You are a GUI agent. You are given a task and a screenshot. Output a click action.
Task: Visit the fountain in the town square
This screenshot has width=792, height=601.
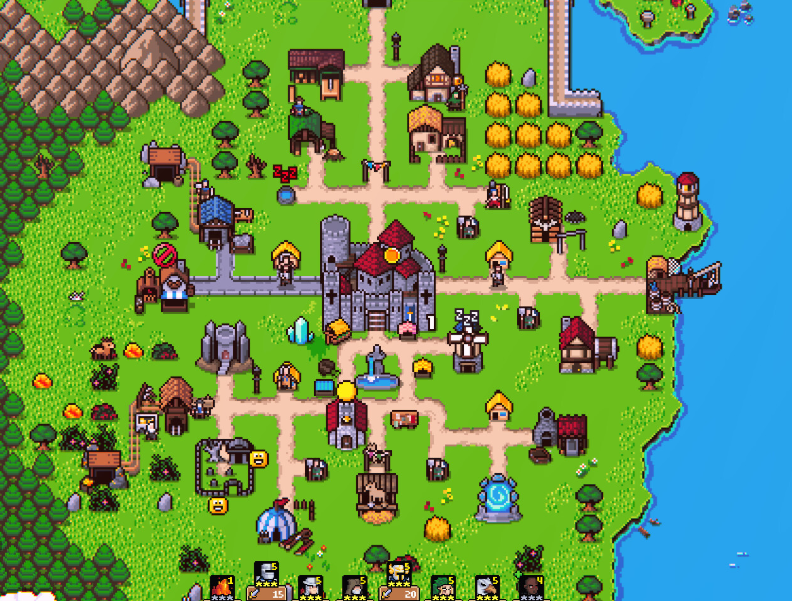pos(375,369)
